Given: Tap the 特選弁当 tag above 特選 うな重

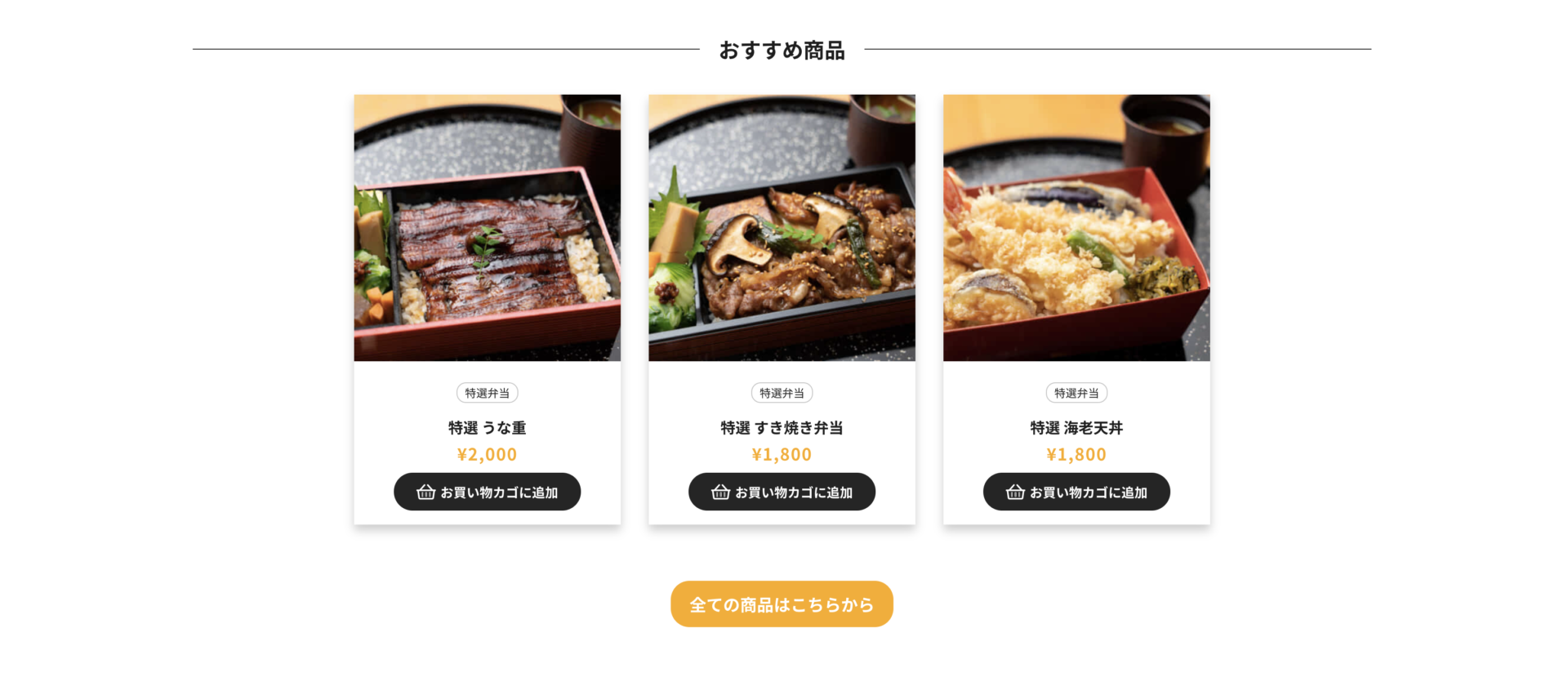Looking at the screenshot, I should 487,393.
